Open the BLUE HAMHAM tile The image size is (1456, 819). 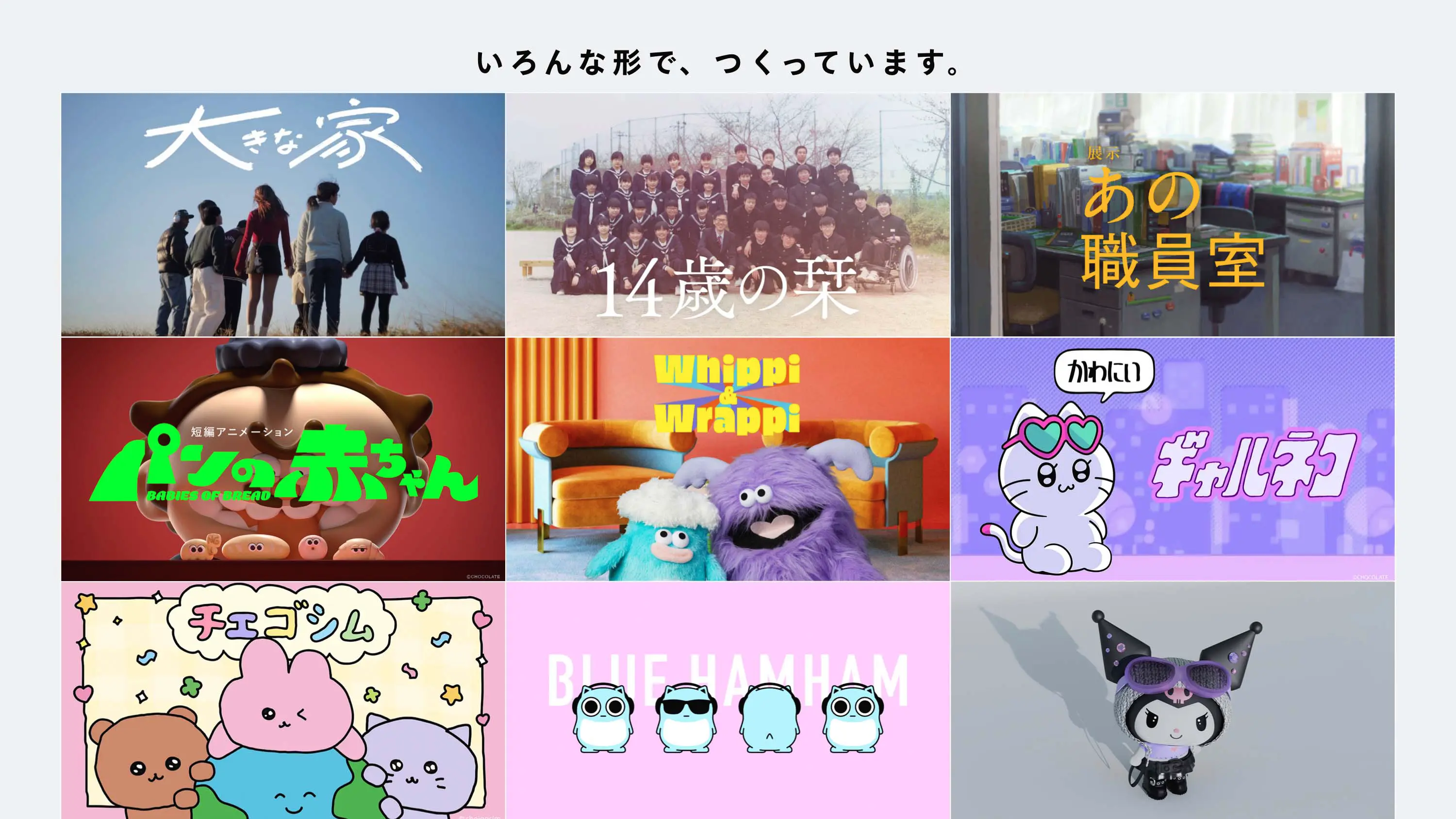(x=728, y=701)
